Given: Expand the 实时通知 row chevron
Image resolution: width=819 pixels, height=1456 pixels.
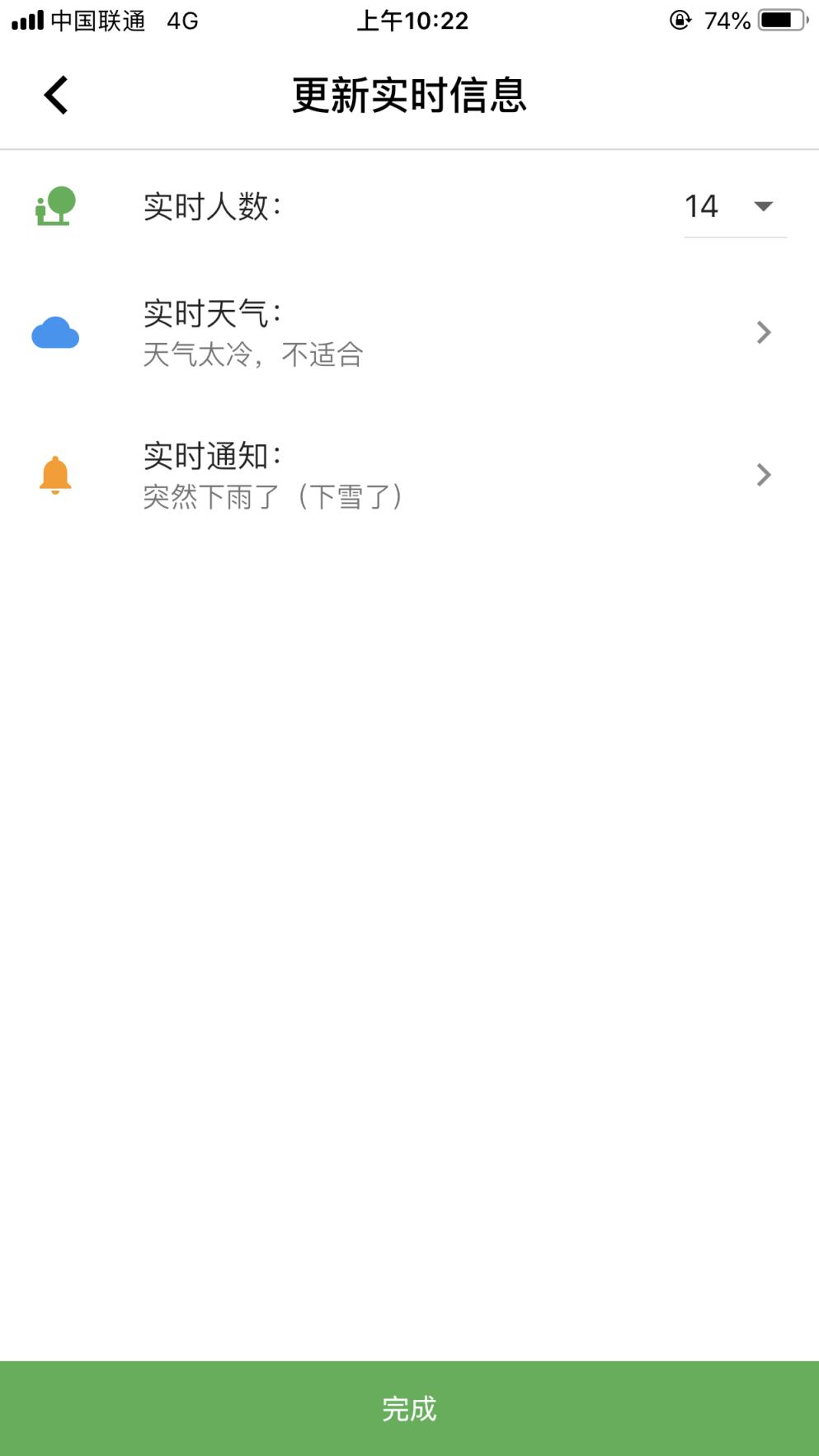Looking at the screenshot, I should (764, 475).
